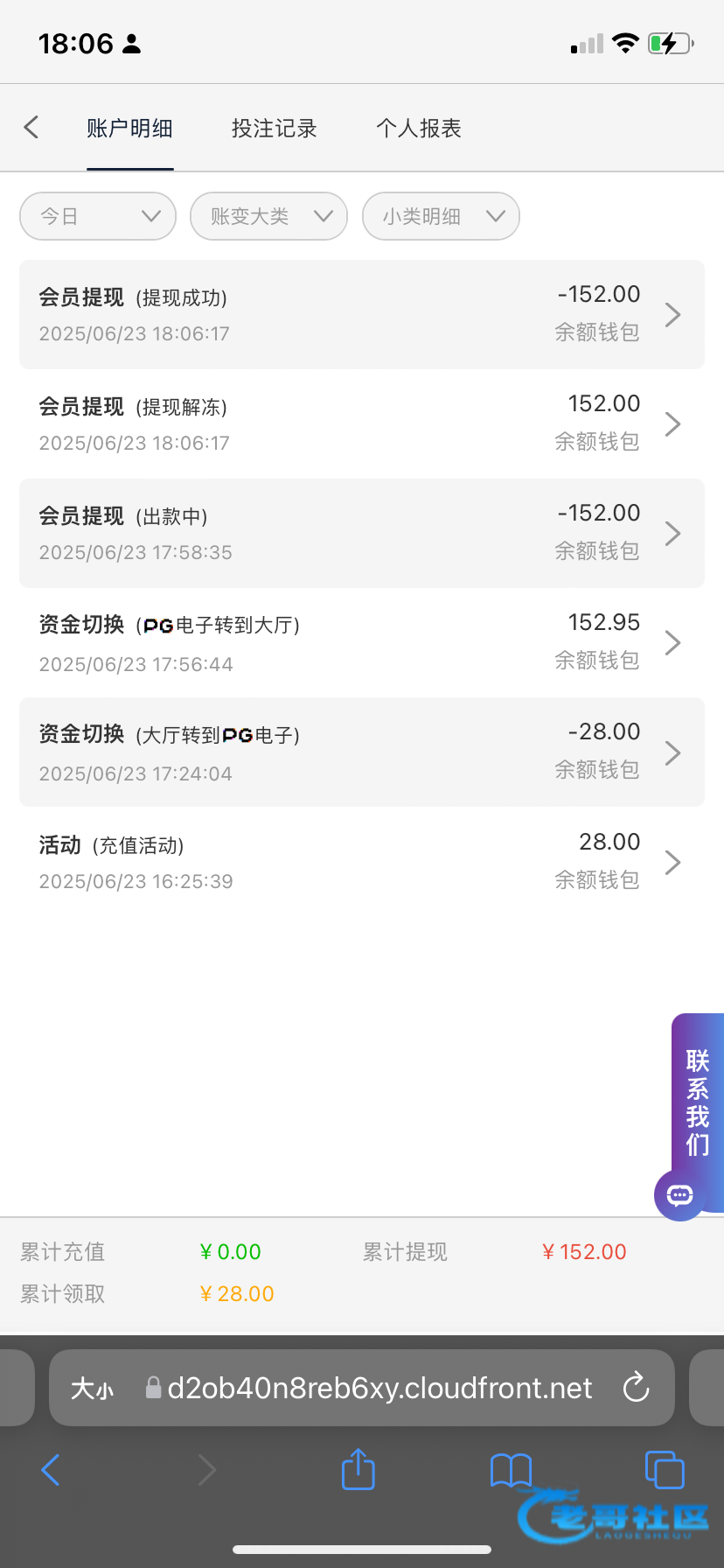View the 充值活动 record details
The image size is (724, 1568).
click(362, 862)
